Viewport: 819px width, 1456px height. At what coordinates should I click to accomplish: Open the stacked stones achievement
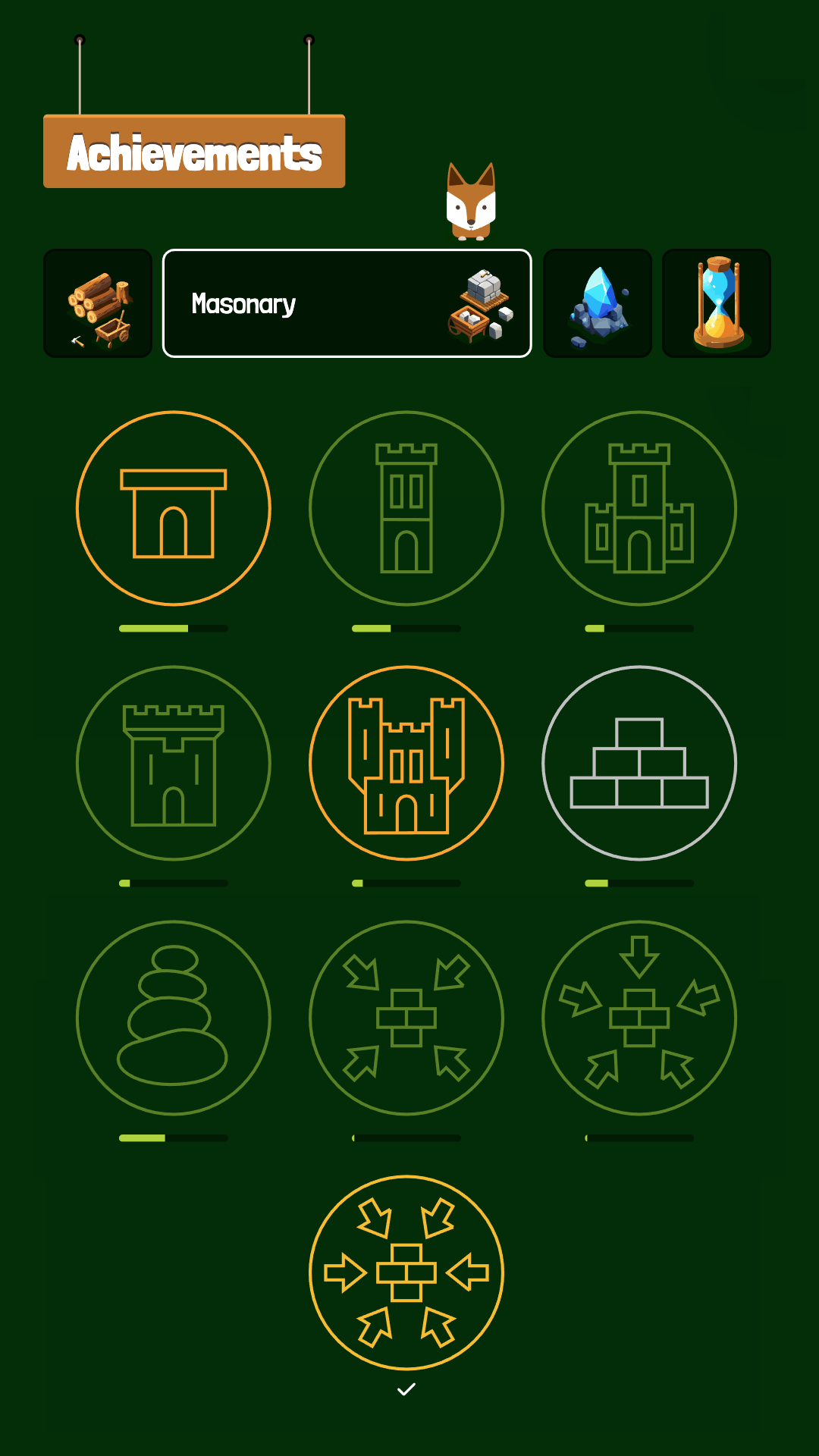[x=174, y=1018]
